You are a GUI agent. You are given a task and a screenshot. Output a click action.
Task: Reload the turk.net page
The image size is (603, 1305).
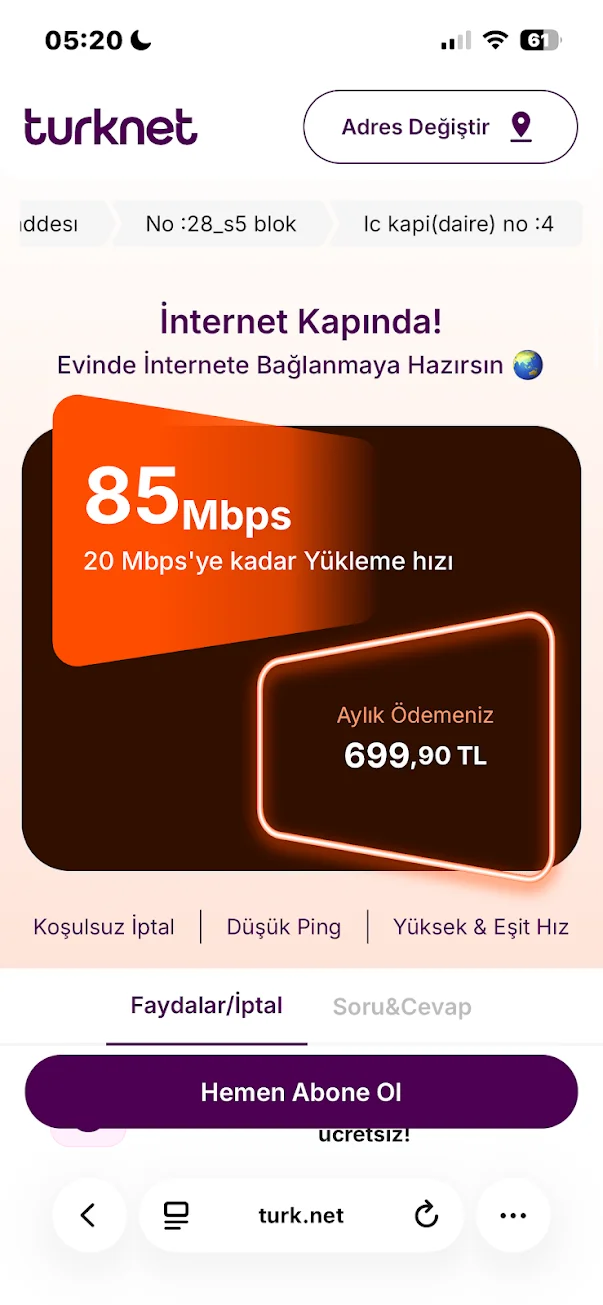(426, 1215)
